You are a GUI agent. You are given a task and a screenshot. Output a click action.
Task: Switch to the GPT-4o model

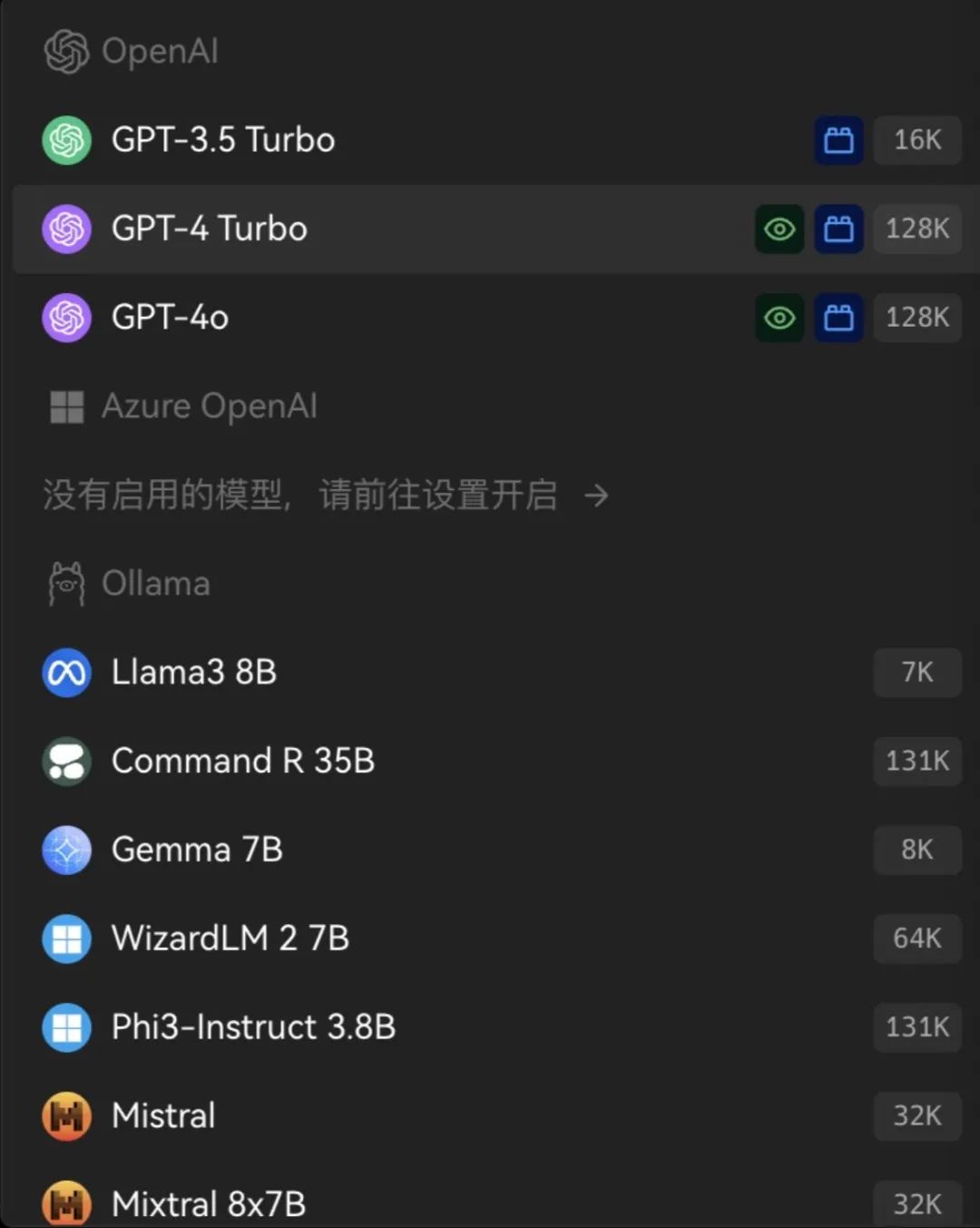click(170, 318)
